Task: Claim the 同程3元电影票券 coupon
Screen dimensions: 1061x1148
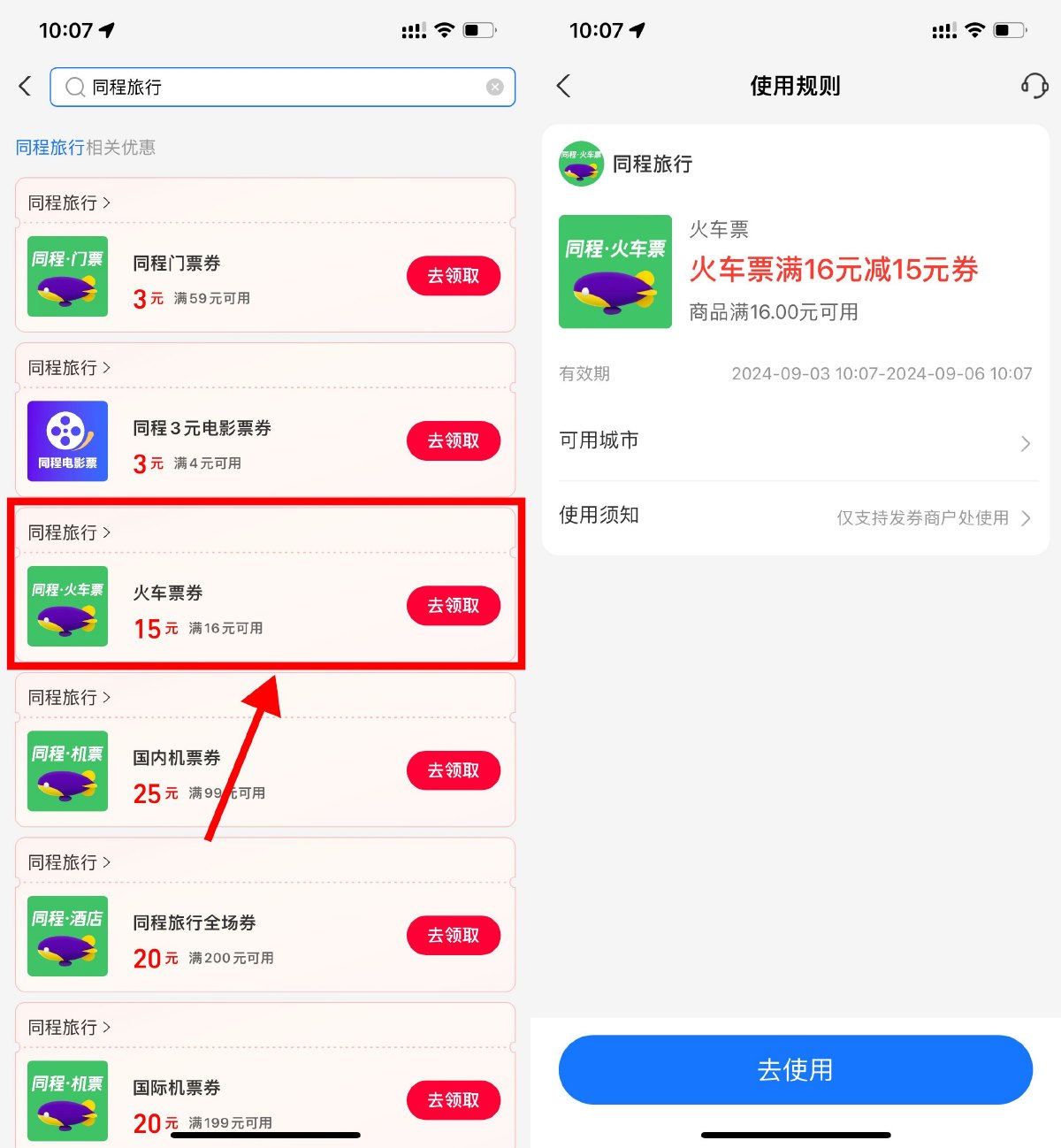Action: pos(453,440)
